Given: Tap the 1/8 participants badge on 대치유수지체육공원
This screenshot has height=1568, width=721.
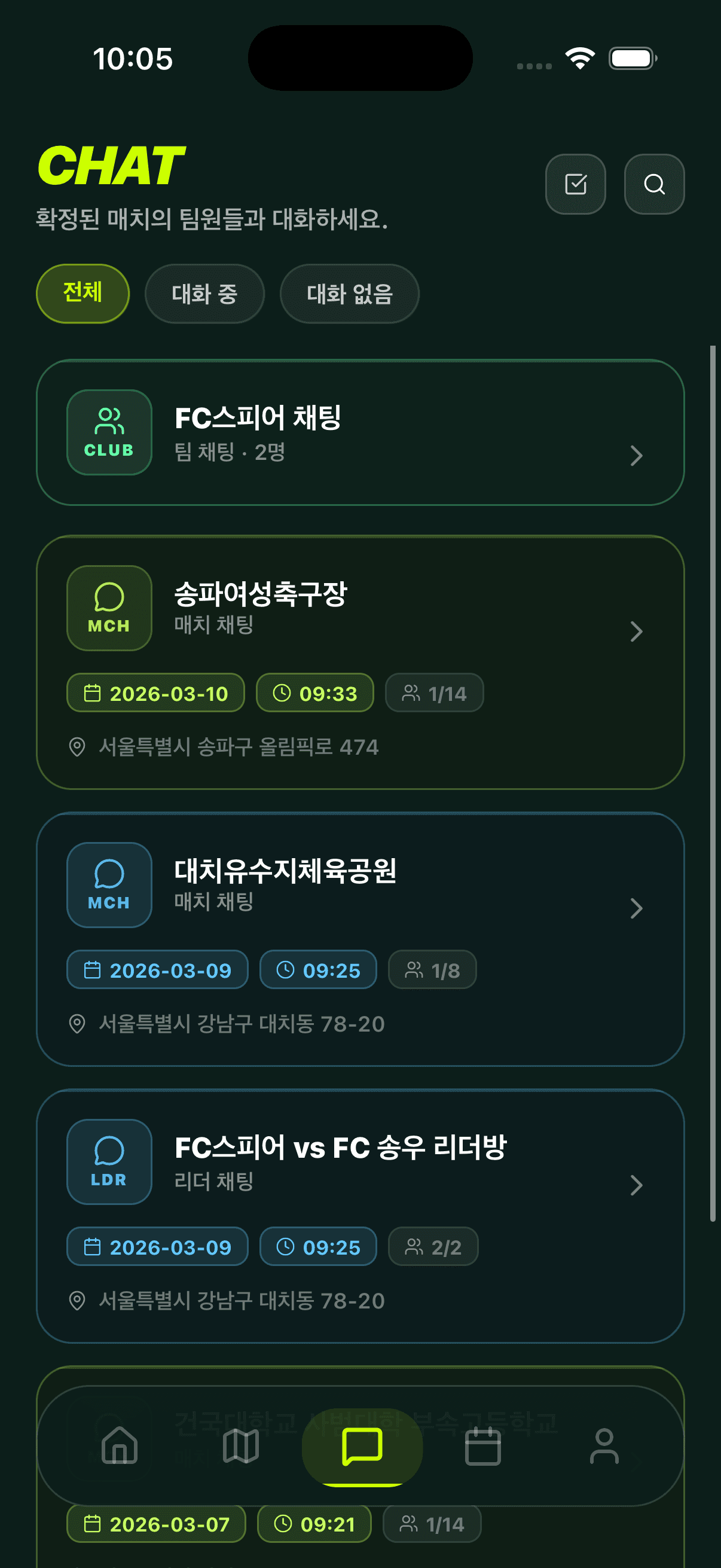Looking at the screenshot, I should [x=432, y=969].
